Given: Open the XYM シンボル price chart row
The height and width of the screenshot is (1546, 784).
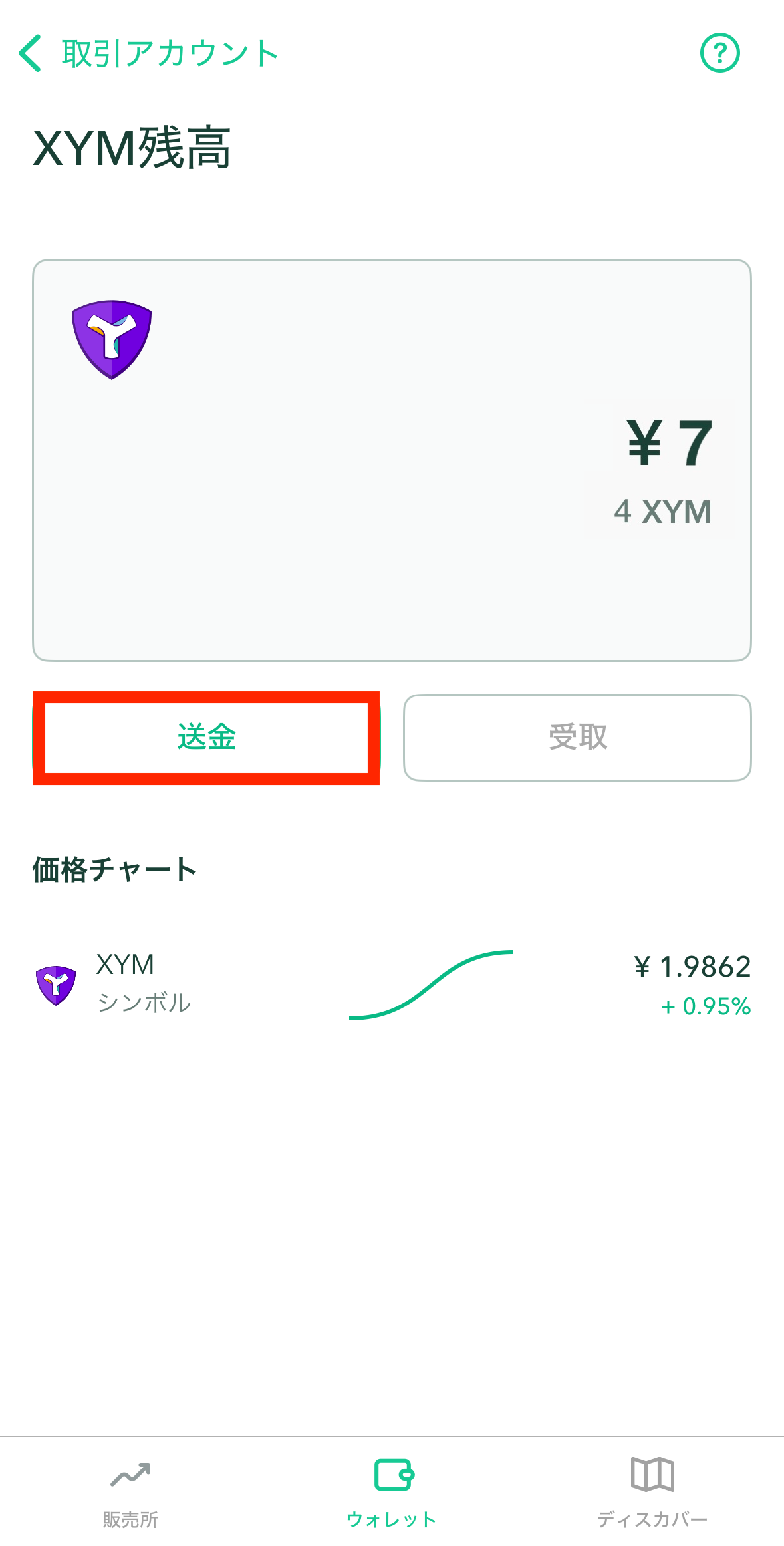Looking at the screenshot, I should pyautogui.click(x=392, y=985).
